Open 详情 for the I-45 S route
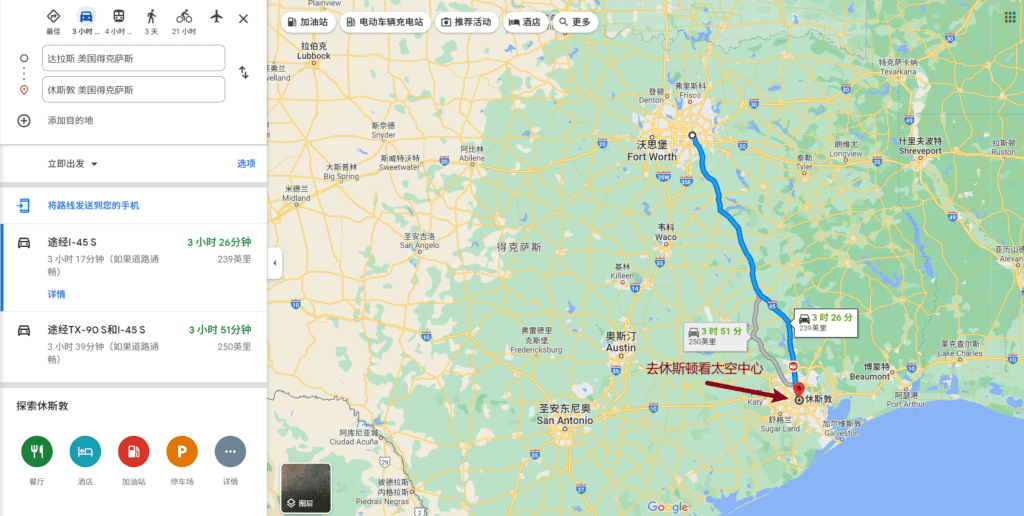 point(57,294)
